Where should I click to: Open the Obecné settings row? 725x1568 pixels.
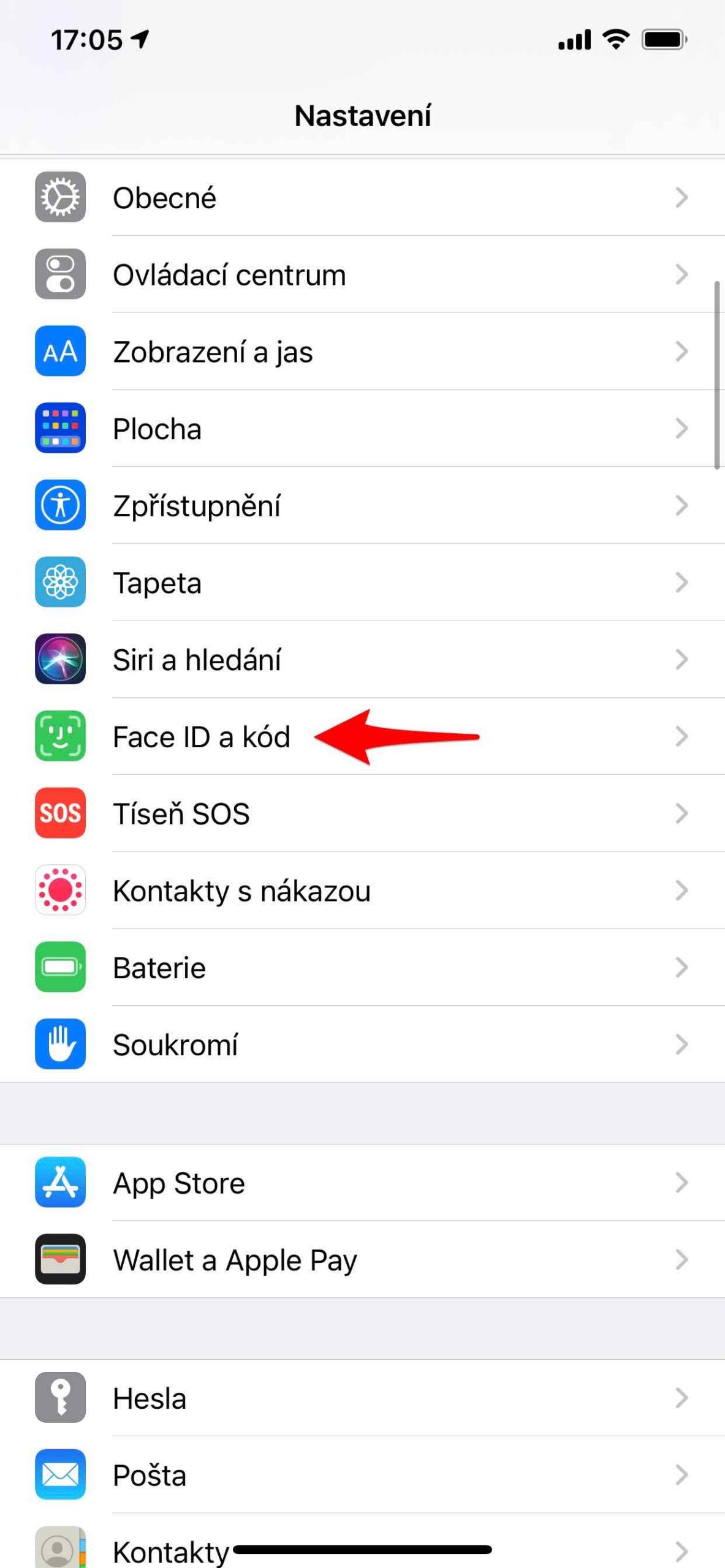click(x=362, y=198)
